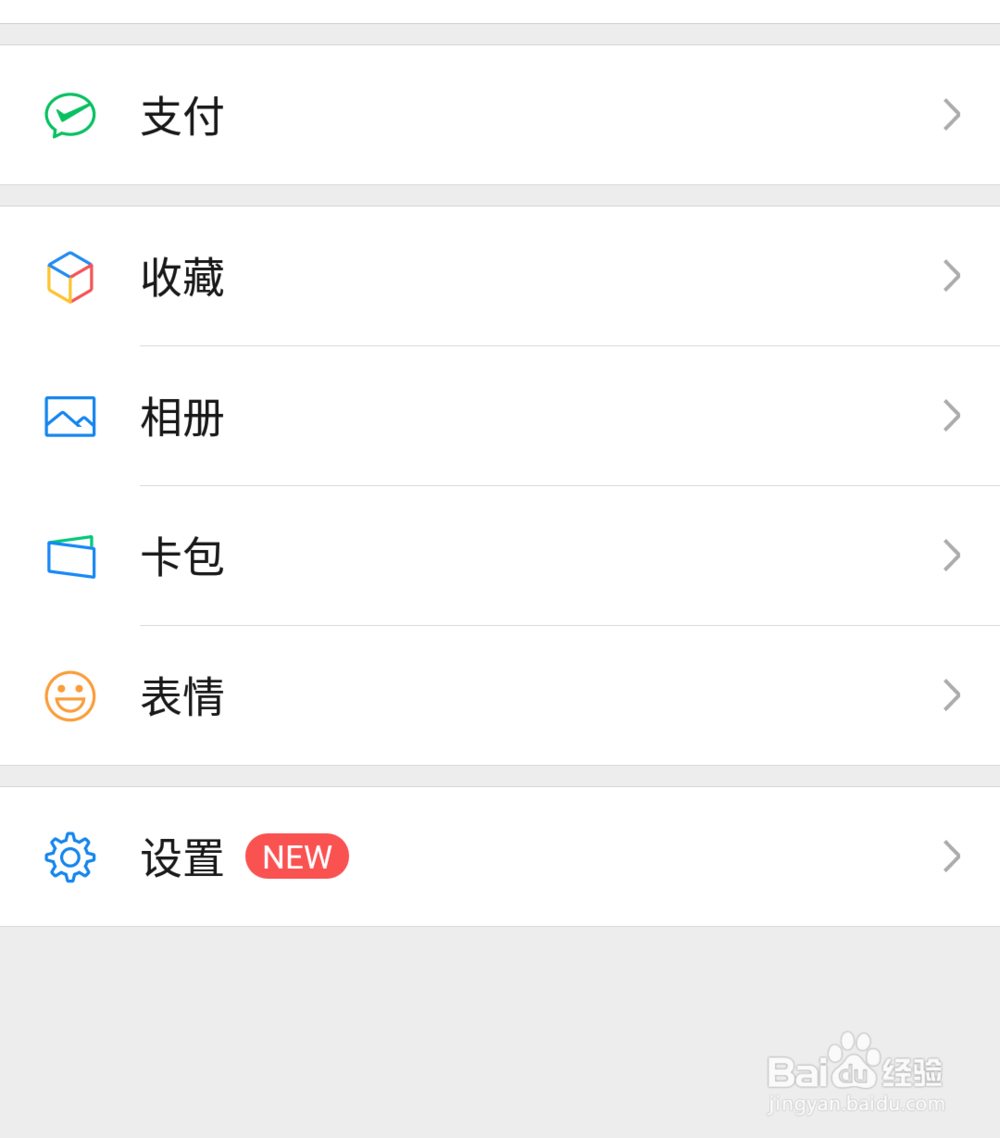Viewport: 1000px width, 1138px height.
Task: Click the blue picture 相册 album icon
Action: pos(70,417)
